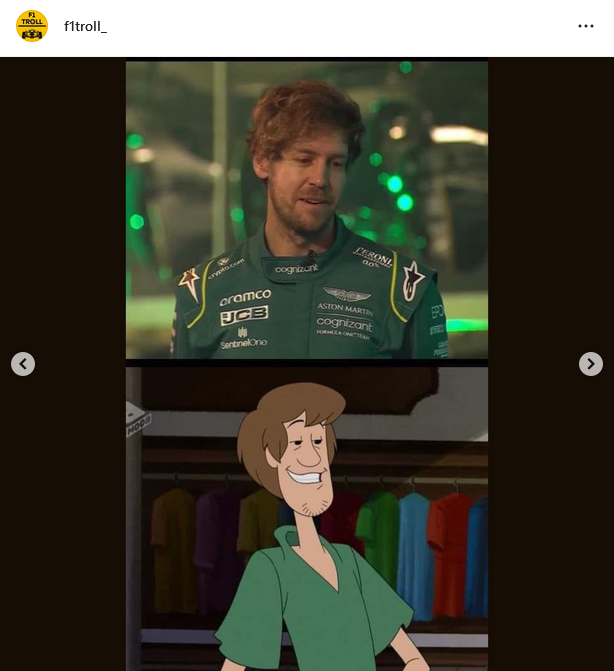
Task: Open the post's more options menu
Action: (x=586, y=26)
